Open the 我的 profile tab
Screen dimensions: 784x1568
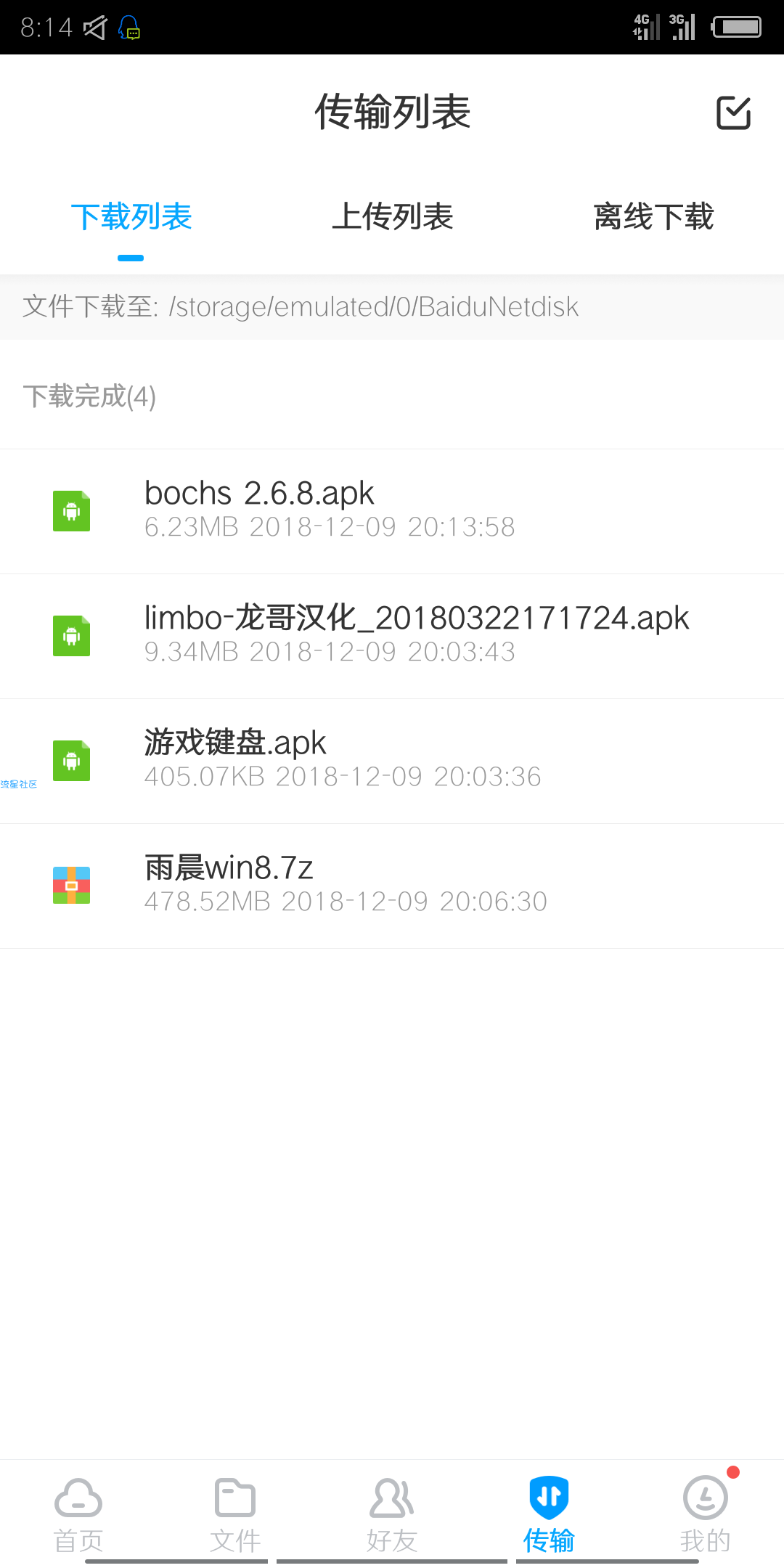pyautogui.click(x=706, y=1514)
